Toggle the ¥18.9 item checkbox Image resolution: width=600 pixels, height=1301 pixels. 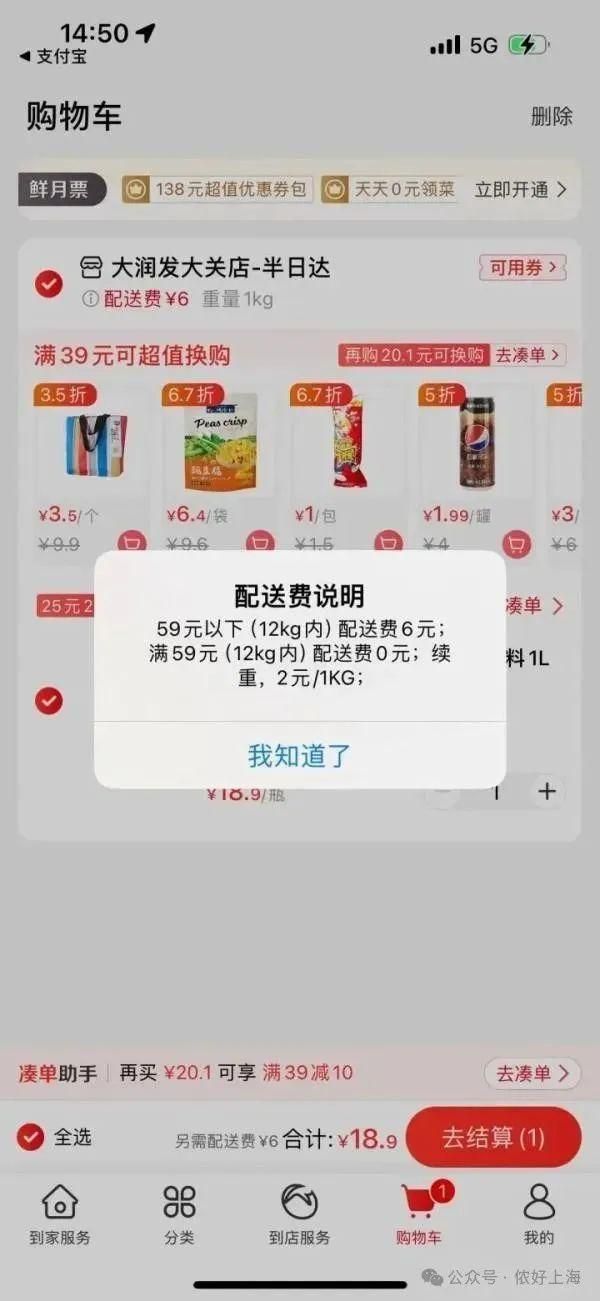coord(48,701)
